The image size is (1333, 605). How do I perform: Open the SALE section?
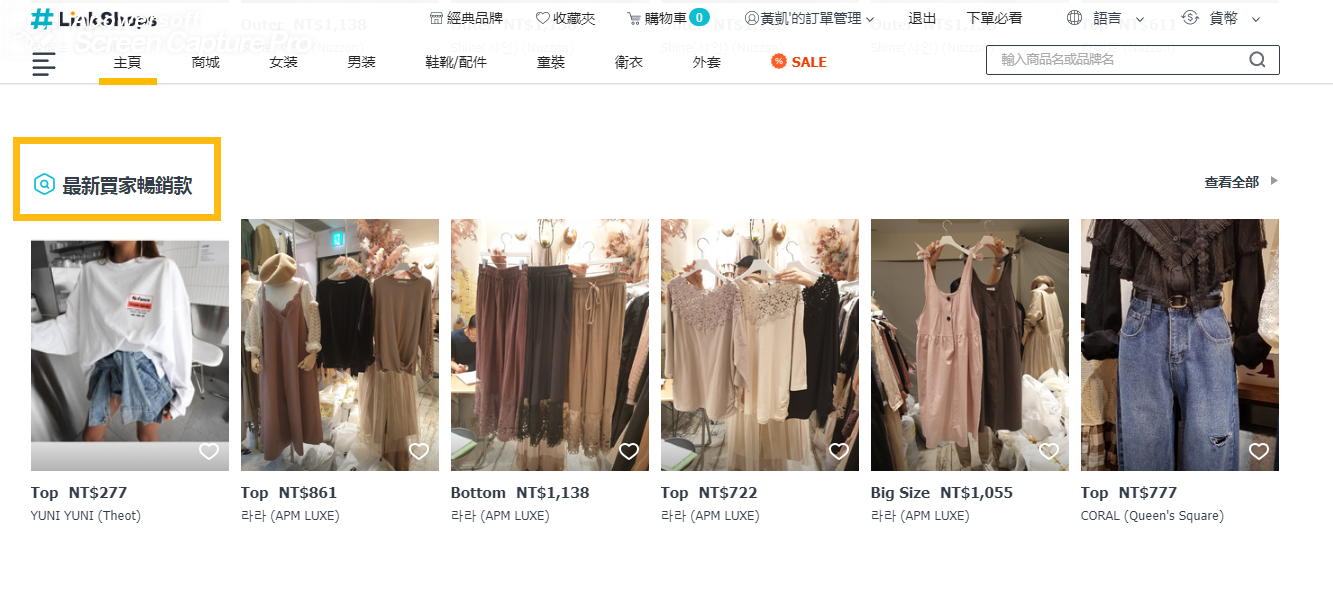[799, 62]
